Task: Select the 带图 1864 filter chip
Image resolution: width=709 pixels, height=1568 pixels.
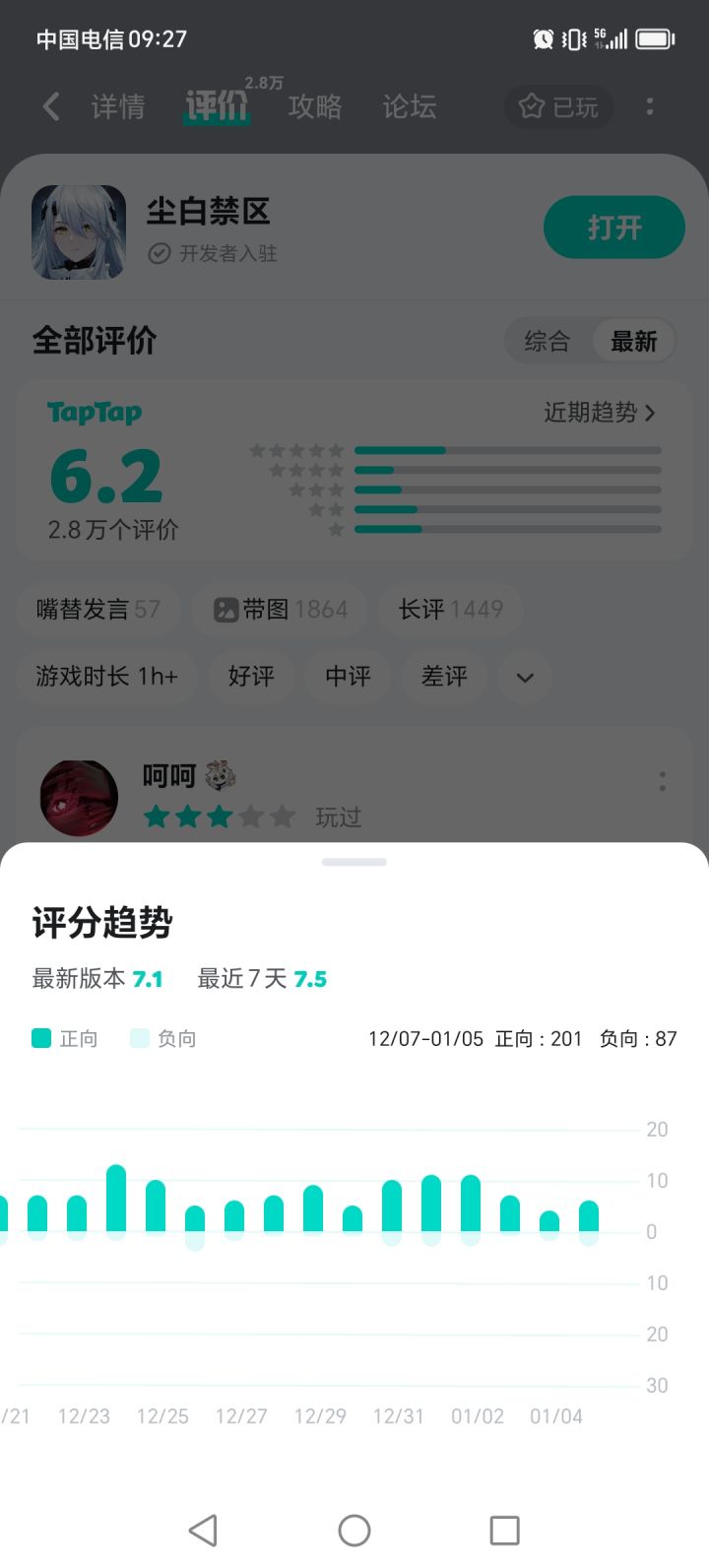Action: [x=280, y=610]
